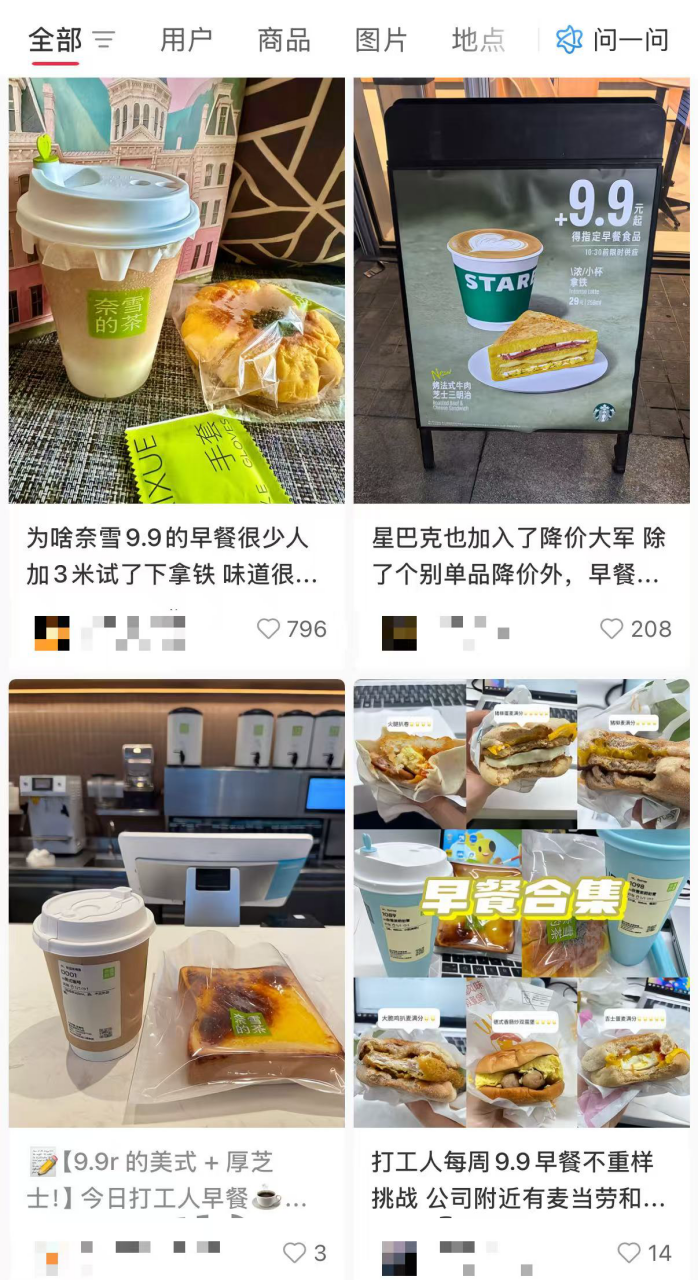Screen dimensions: 698x1280
Task: Open the 奈雪9.9早餐 post
Action: point(177,290)
